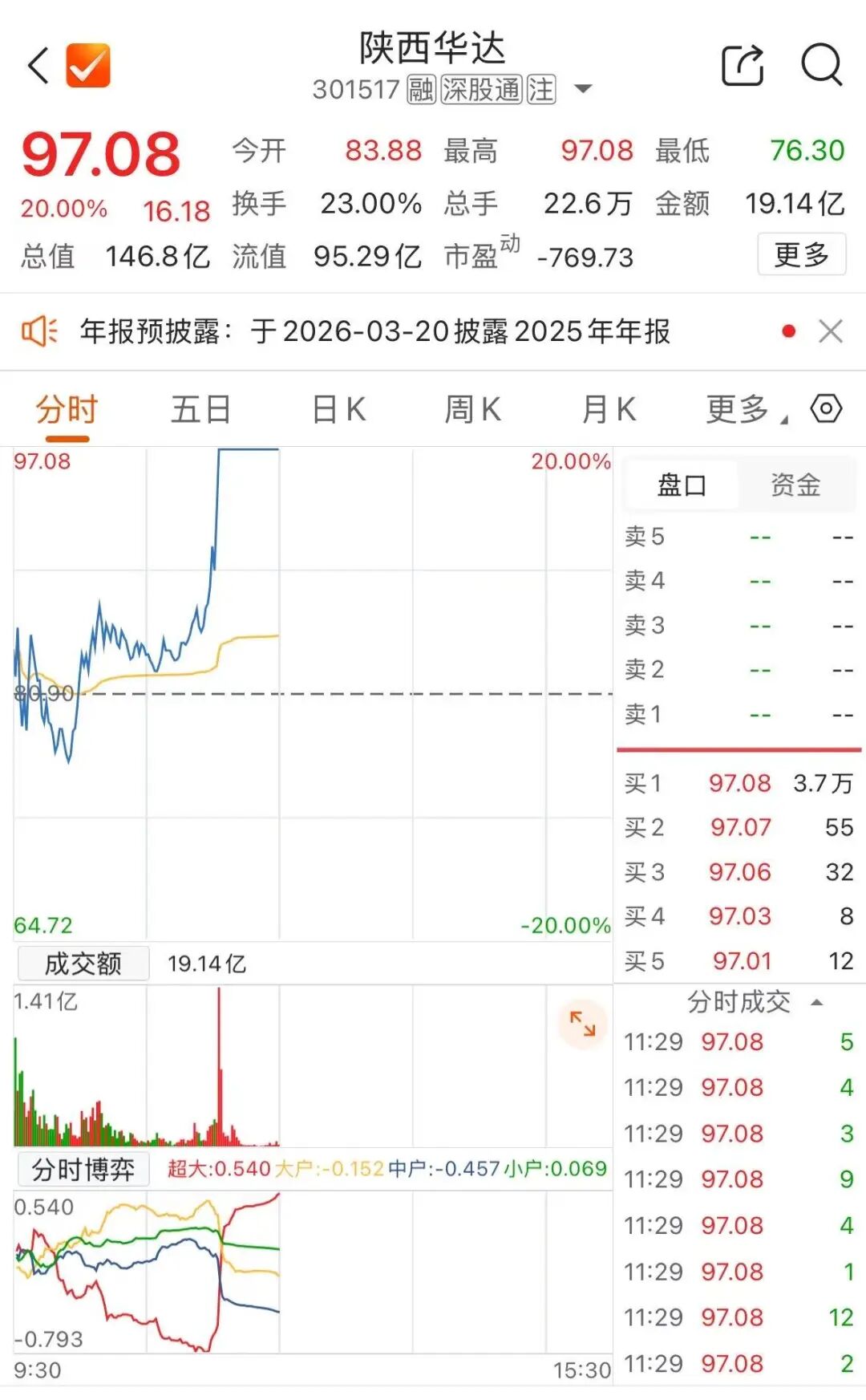Click the back arrow at top left
The image size is (866, 1400).
(x=37, y=64)
